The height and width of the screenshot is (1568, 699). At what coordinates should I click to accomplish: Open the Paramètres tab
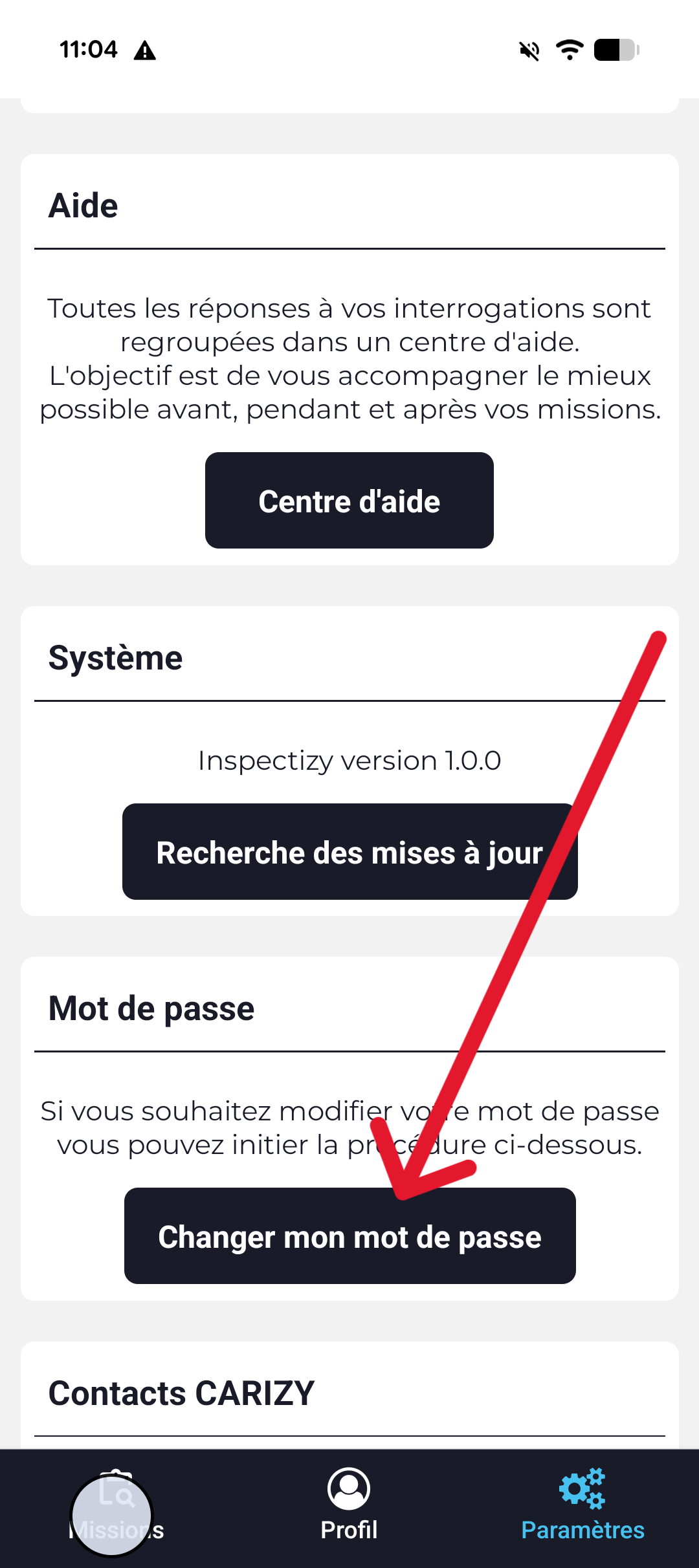[x=582, y=1505]
